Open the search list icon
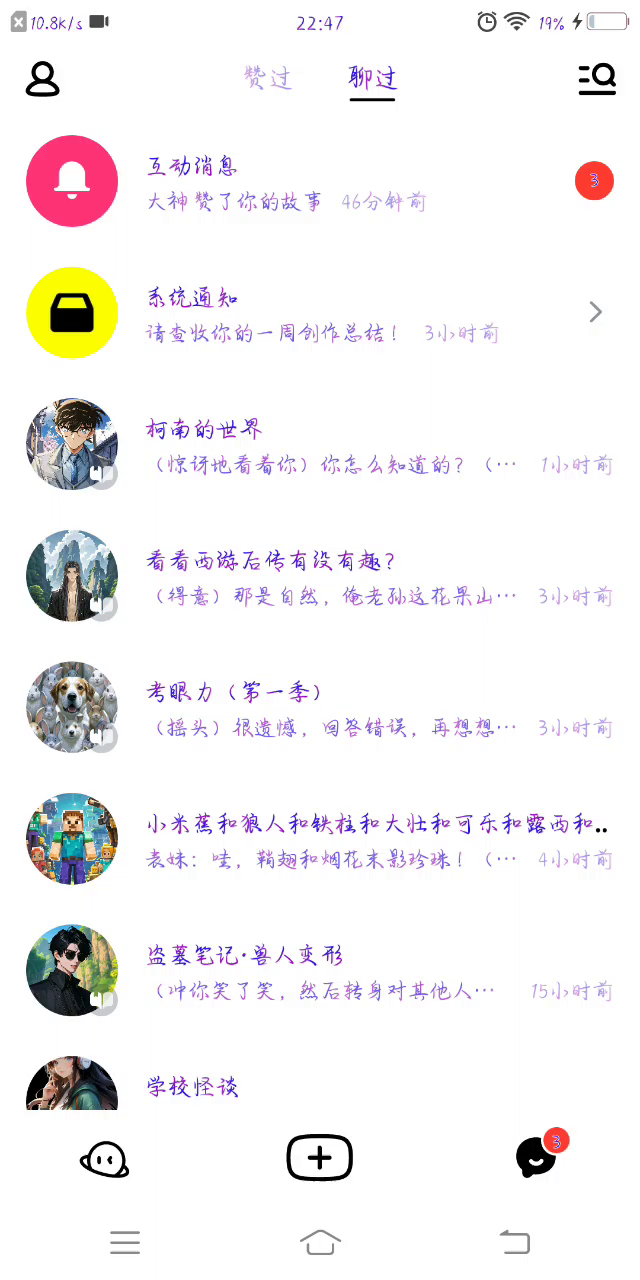640x1280 pixels. point(597,79)
